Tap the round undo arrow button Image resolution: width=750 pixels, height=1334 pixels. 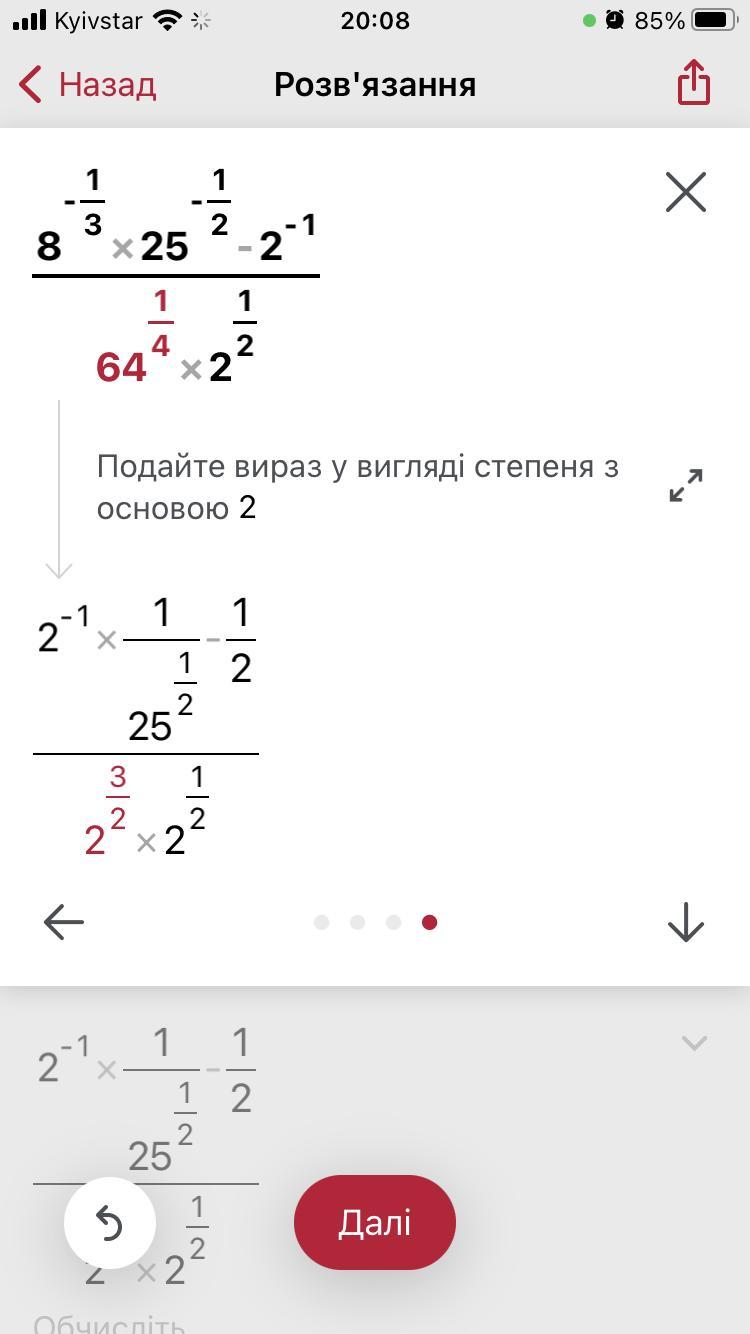(110, 1222)
